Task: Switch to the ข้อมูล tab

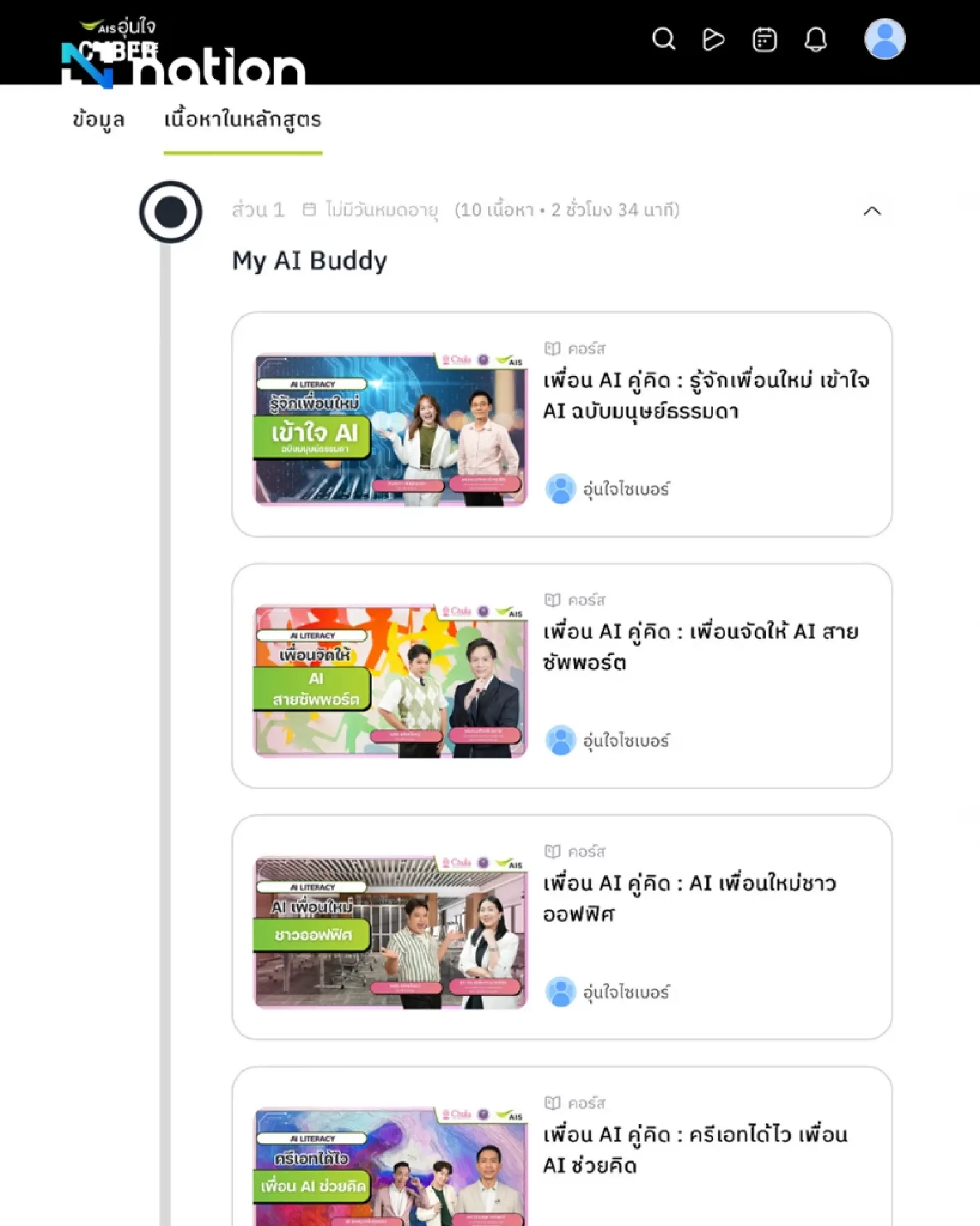Action: tap(98, 120)
